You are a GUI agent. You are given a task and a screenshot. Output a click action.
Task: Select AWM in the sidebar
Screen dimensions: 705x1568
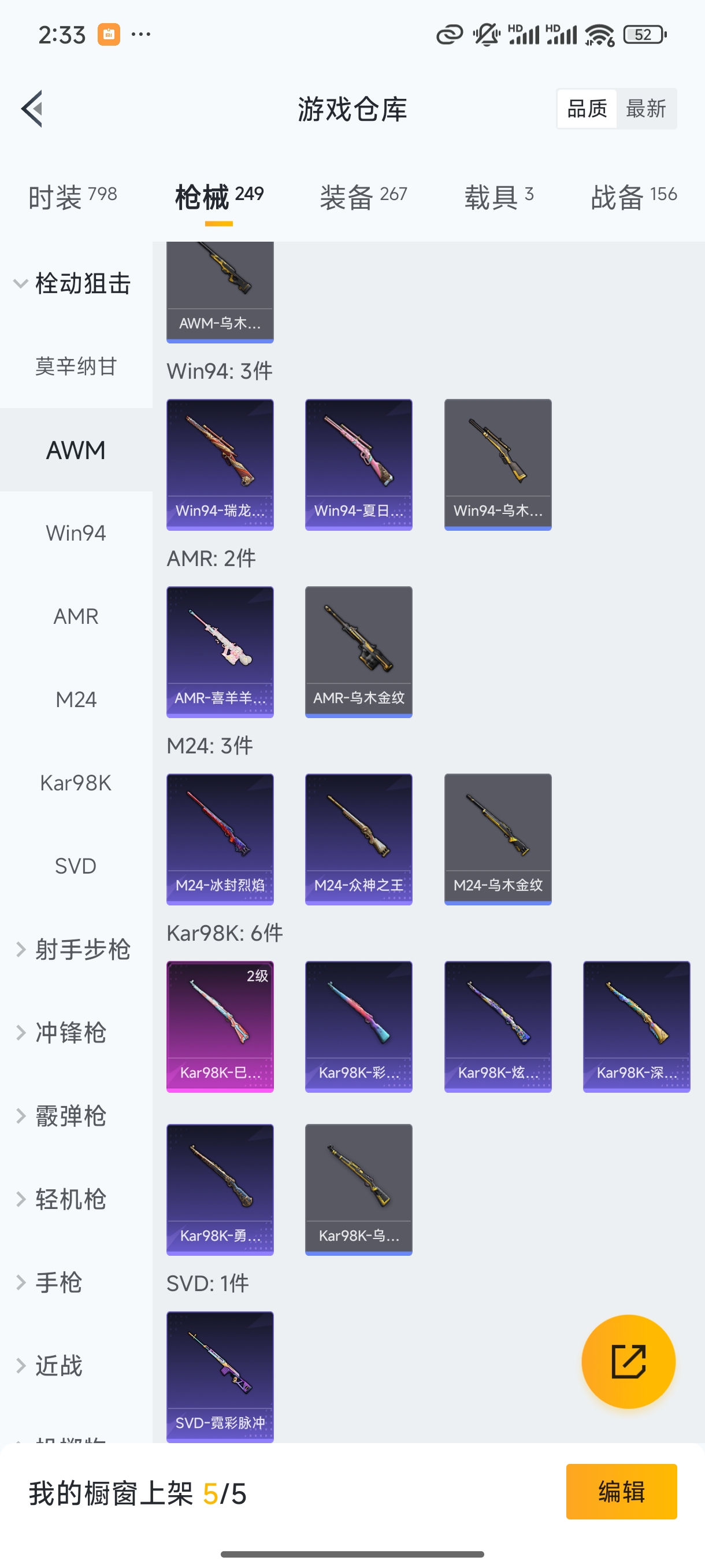pos(76,449)
